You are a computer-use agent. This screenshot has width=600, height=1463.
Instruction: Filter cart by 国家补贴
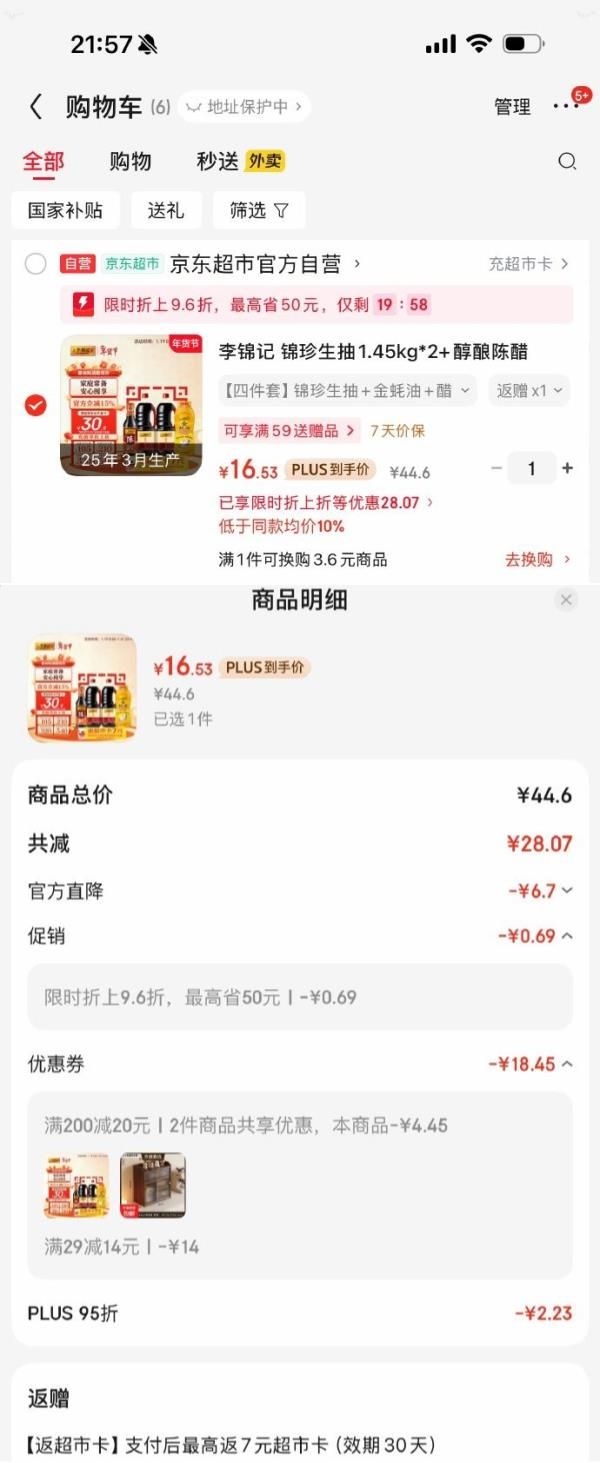tap(66, 211)
